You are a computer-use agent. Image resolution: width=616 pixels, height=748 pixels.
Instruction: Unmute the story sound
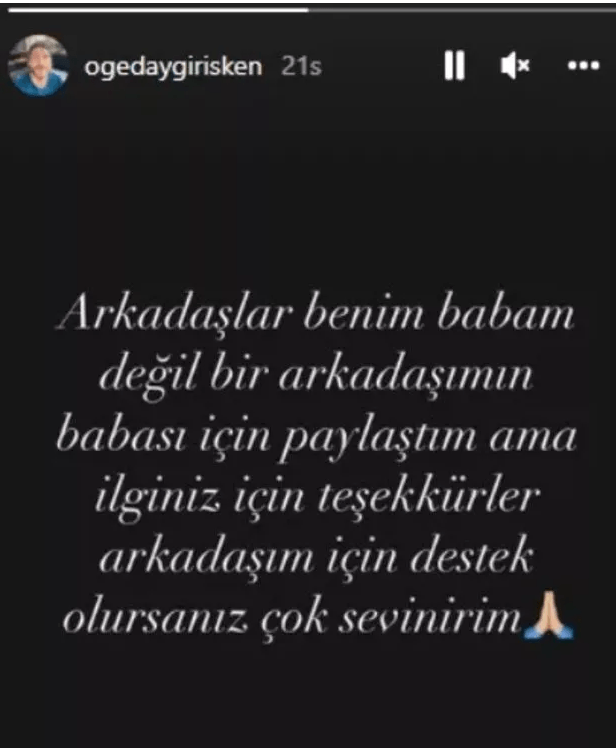515,66
